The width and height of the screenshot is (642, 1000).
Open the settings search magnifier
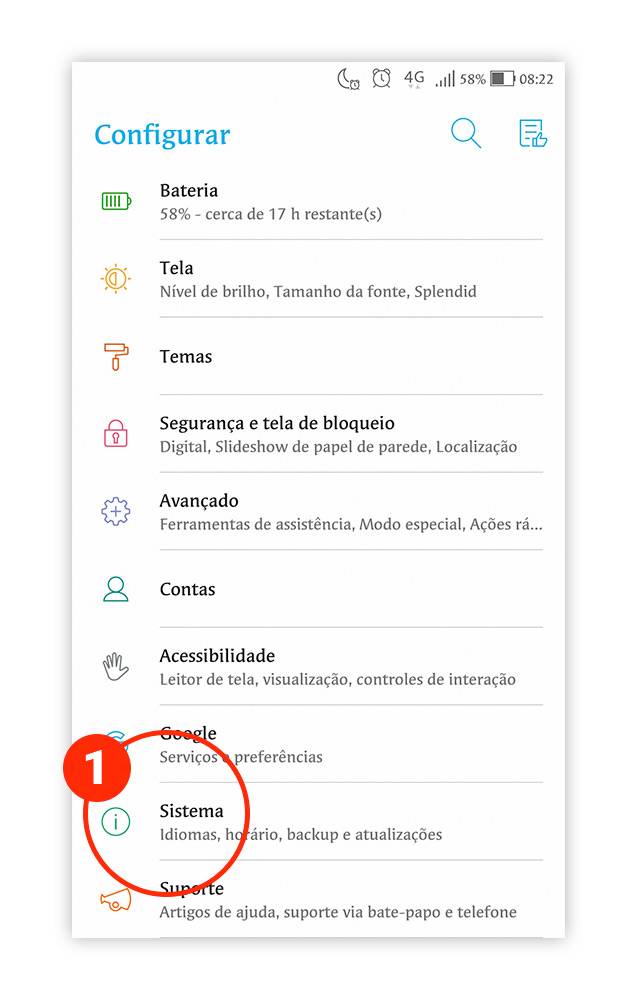(x=465, y=133)
